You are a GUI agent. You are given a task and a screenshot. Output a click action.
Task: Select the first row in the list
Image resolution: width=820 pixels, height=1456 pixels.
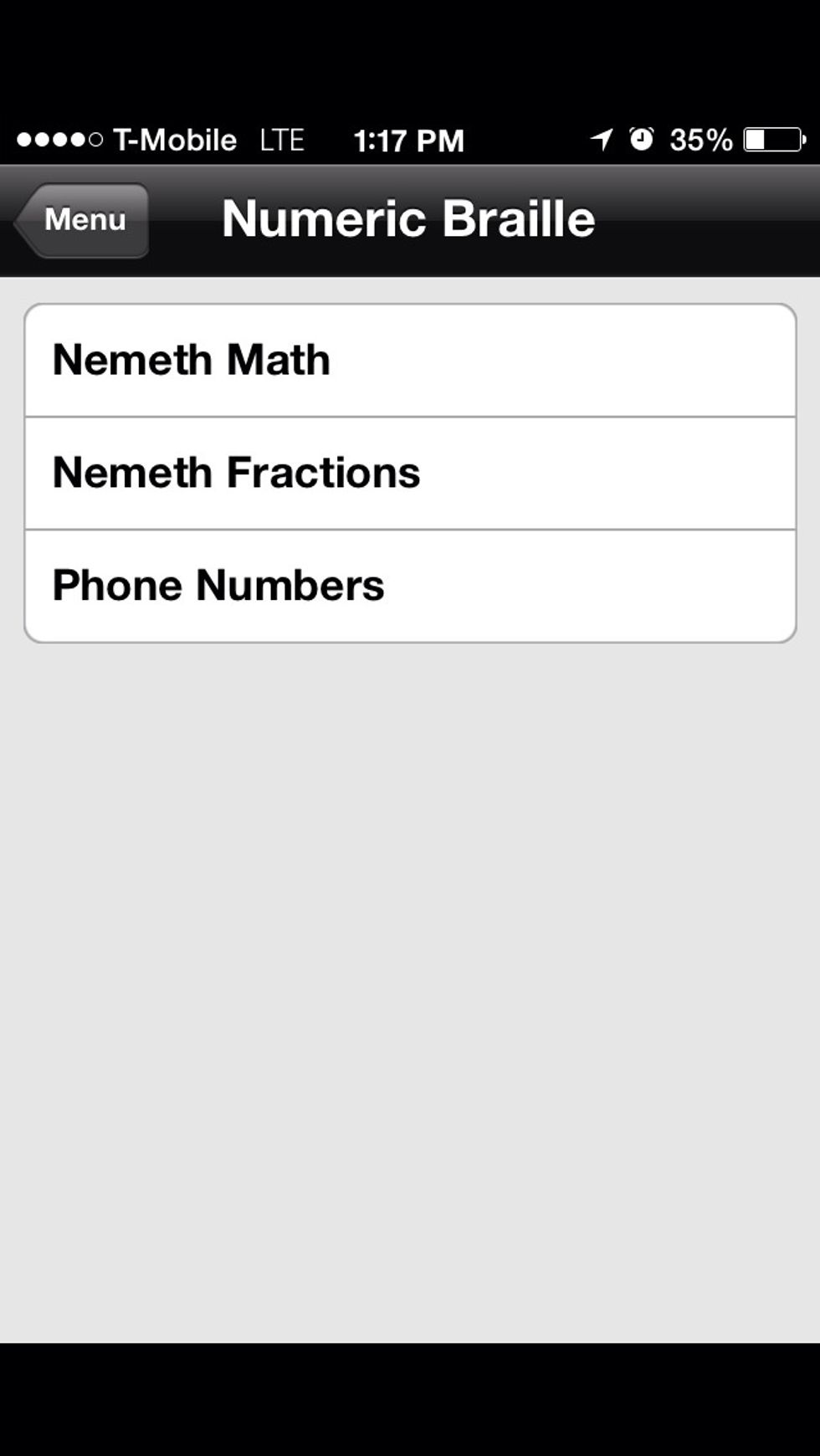coord(410,360)
